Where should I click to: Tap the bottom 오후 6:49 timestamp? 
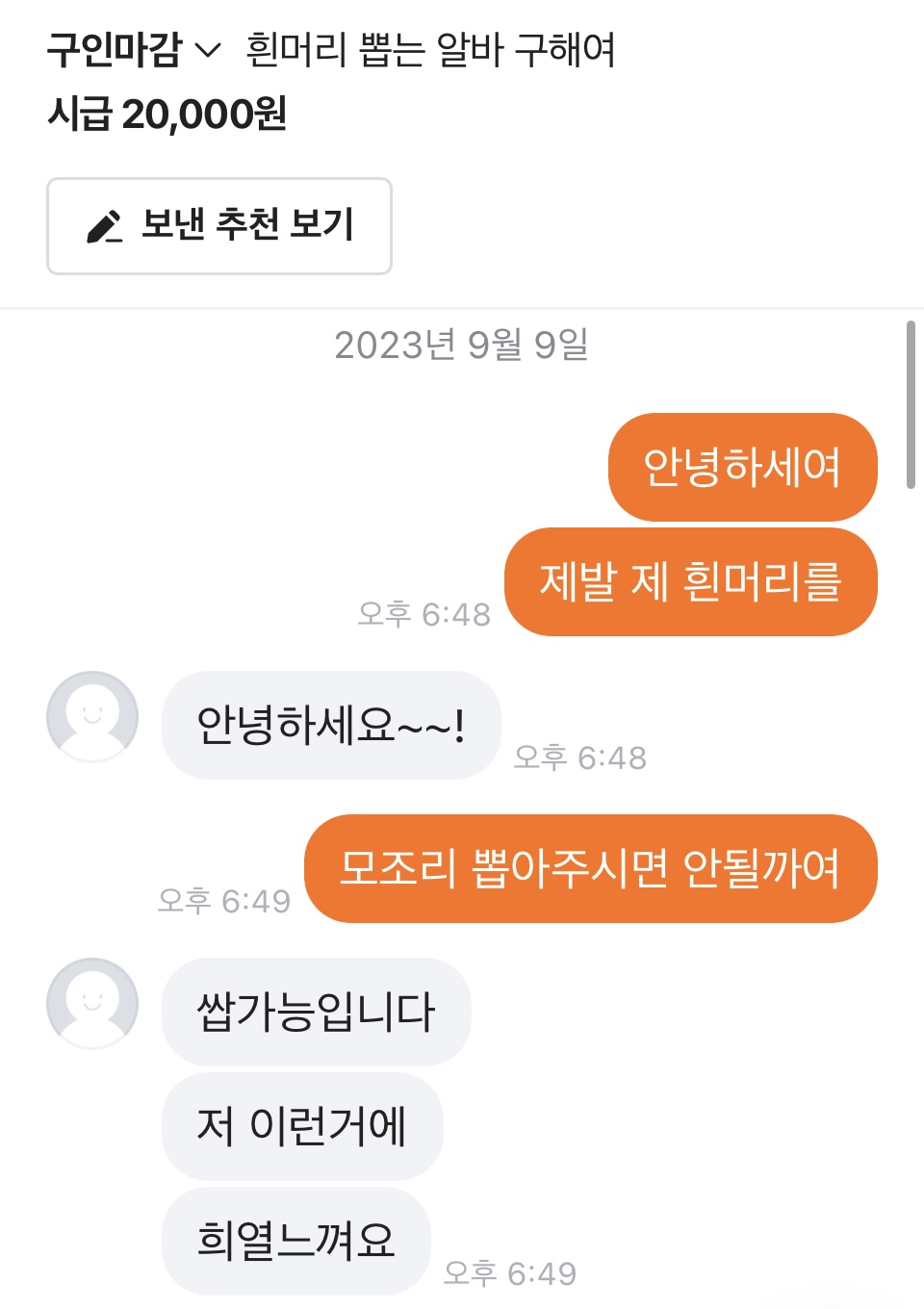coord(513,1270)
